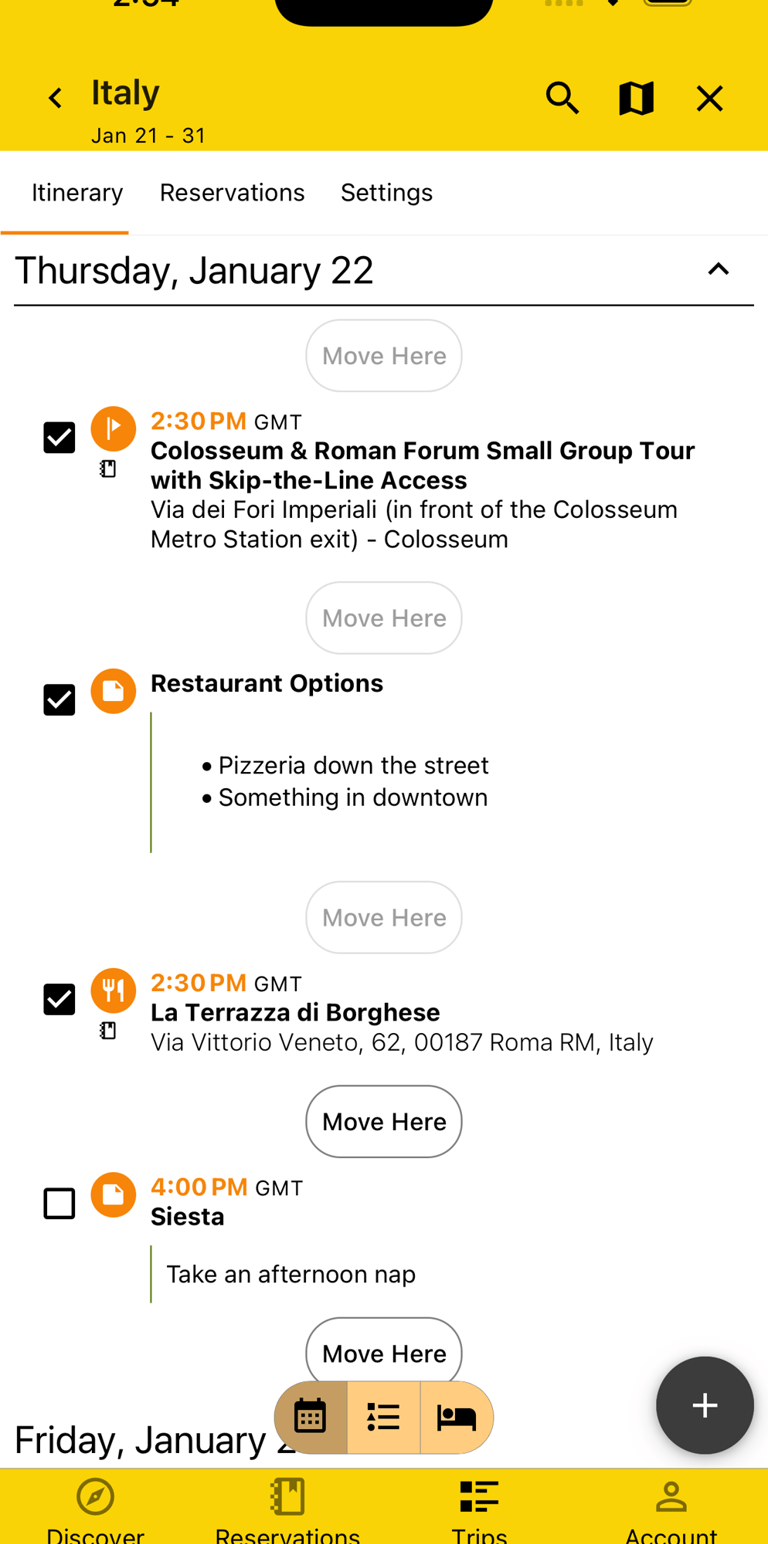
Task: Uncheck the La Terrazza di Borghese checkbox
Action: (59, 999)
